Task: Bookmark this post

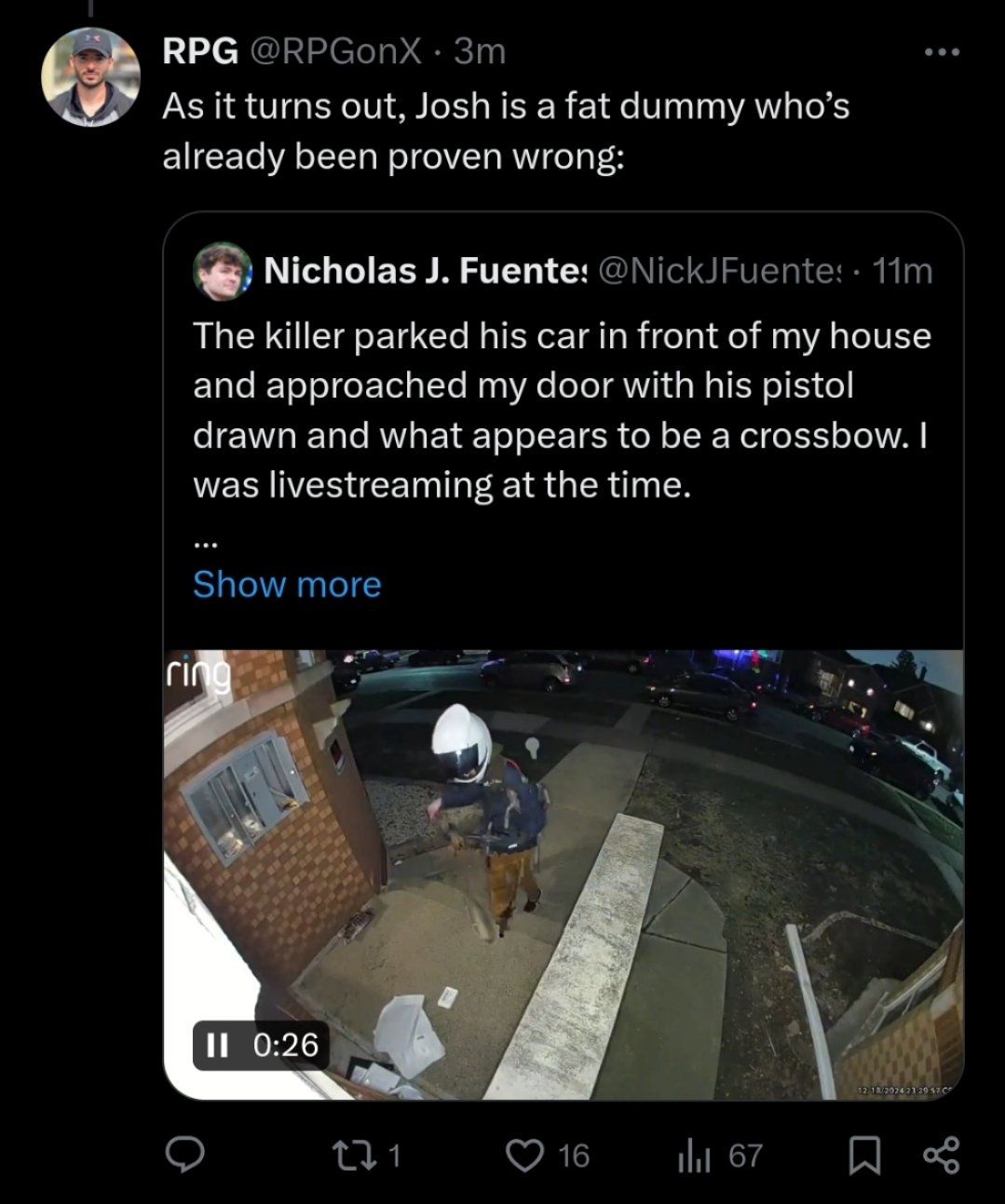Action: pos(864,1156)
